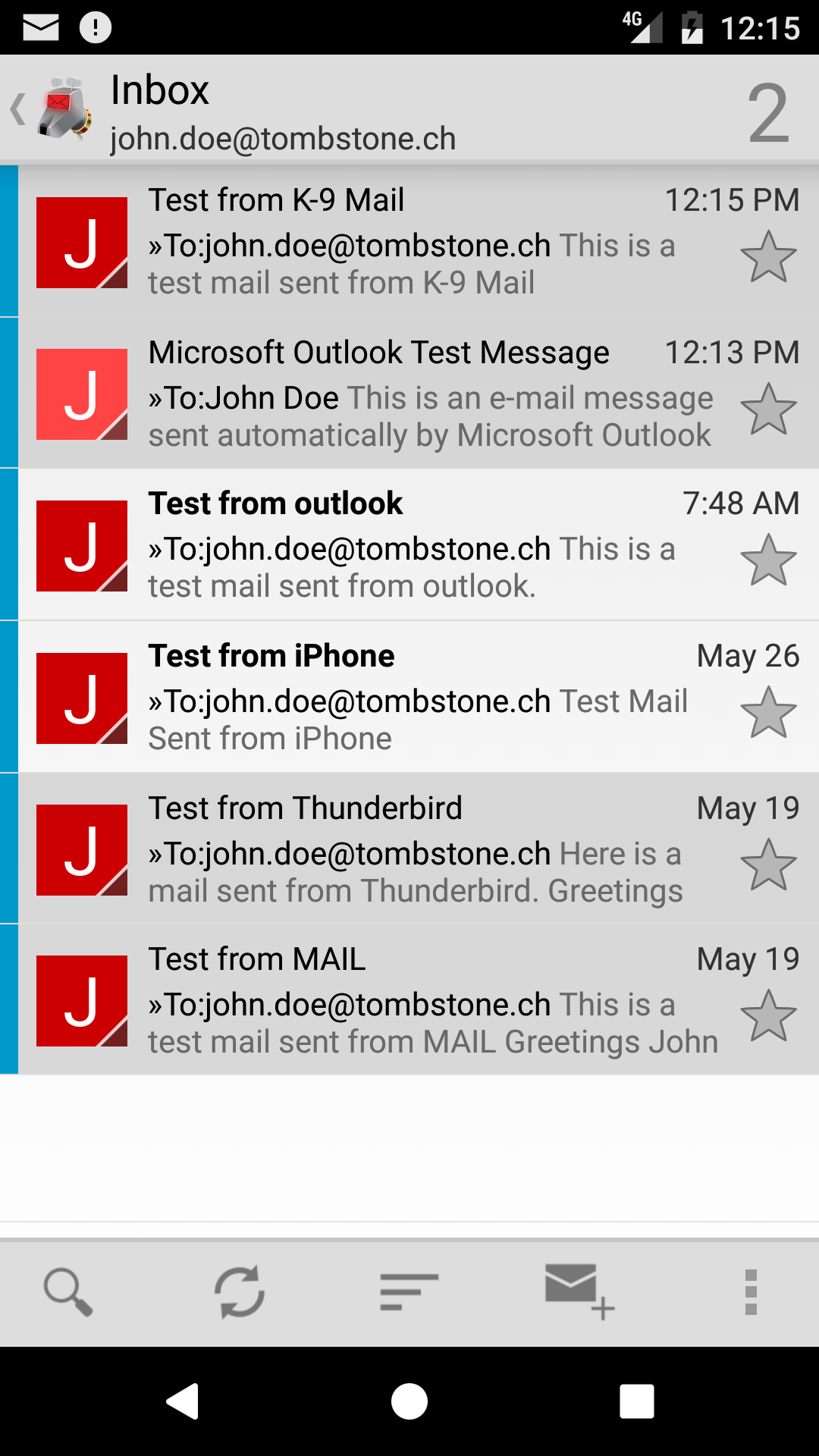
Task: Star the "Test from outlook" message
Action: point(768,560)
